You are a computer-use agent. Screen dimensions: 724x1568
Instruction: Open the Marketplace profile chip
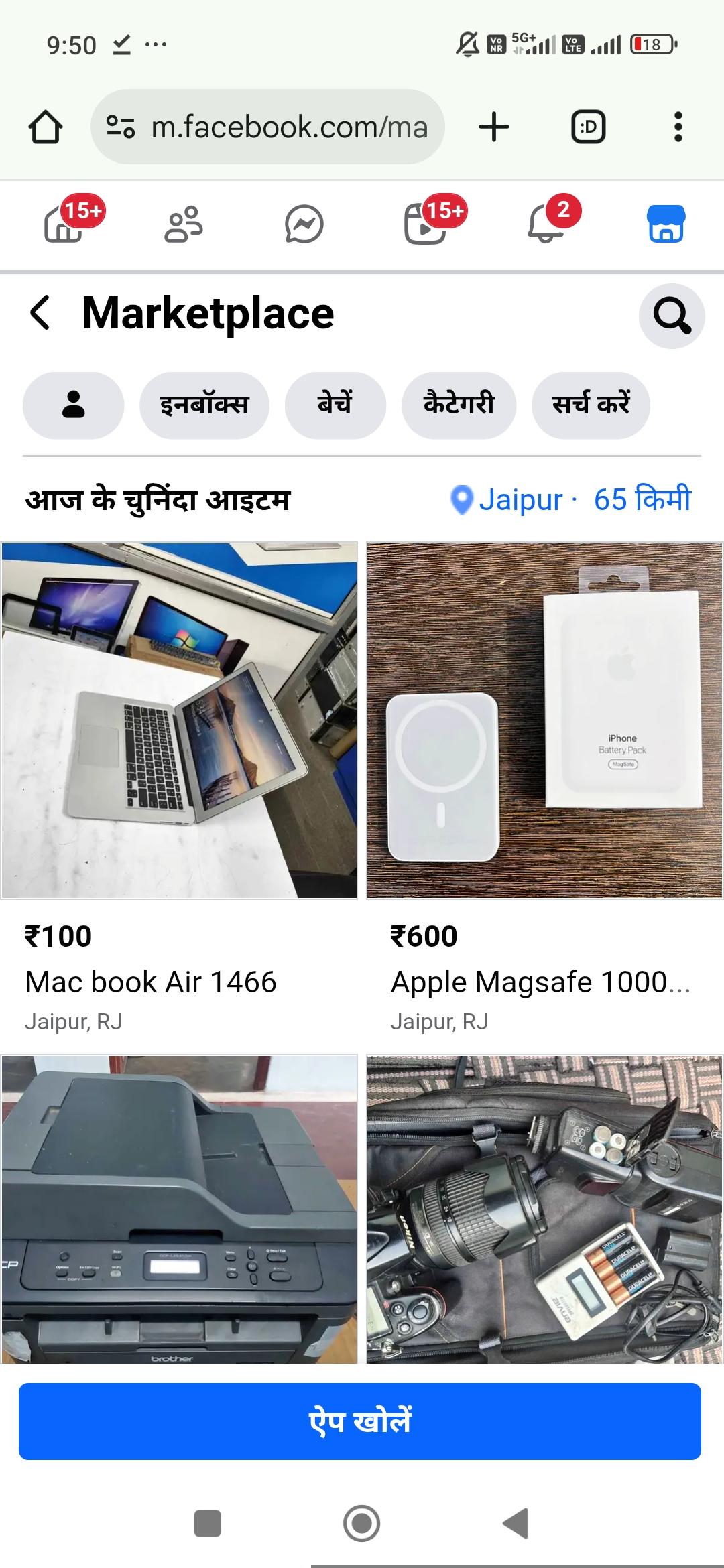pos(73,405)
